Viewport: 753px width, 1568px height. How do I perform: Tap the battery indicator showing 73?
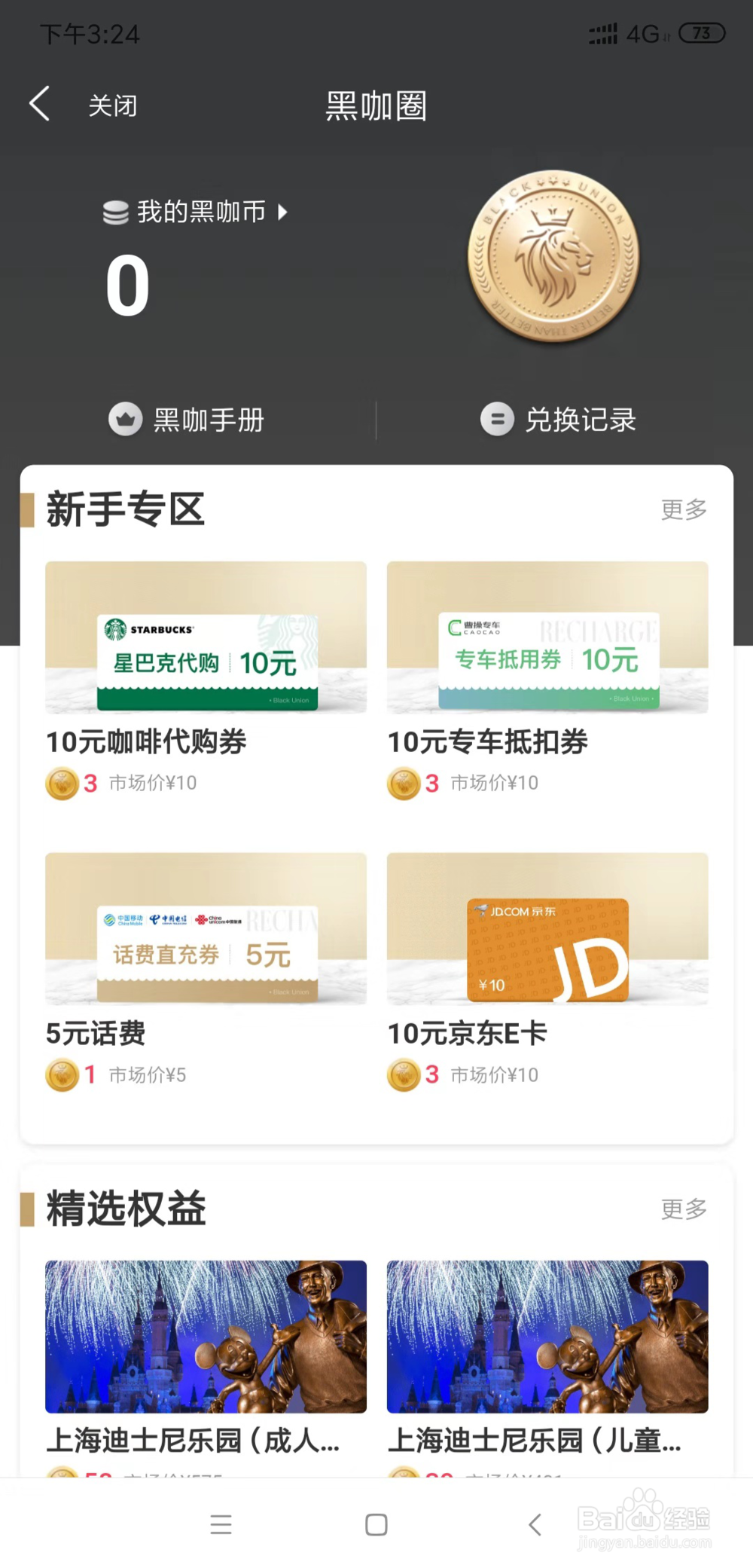tap(703, 32)
